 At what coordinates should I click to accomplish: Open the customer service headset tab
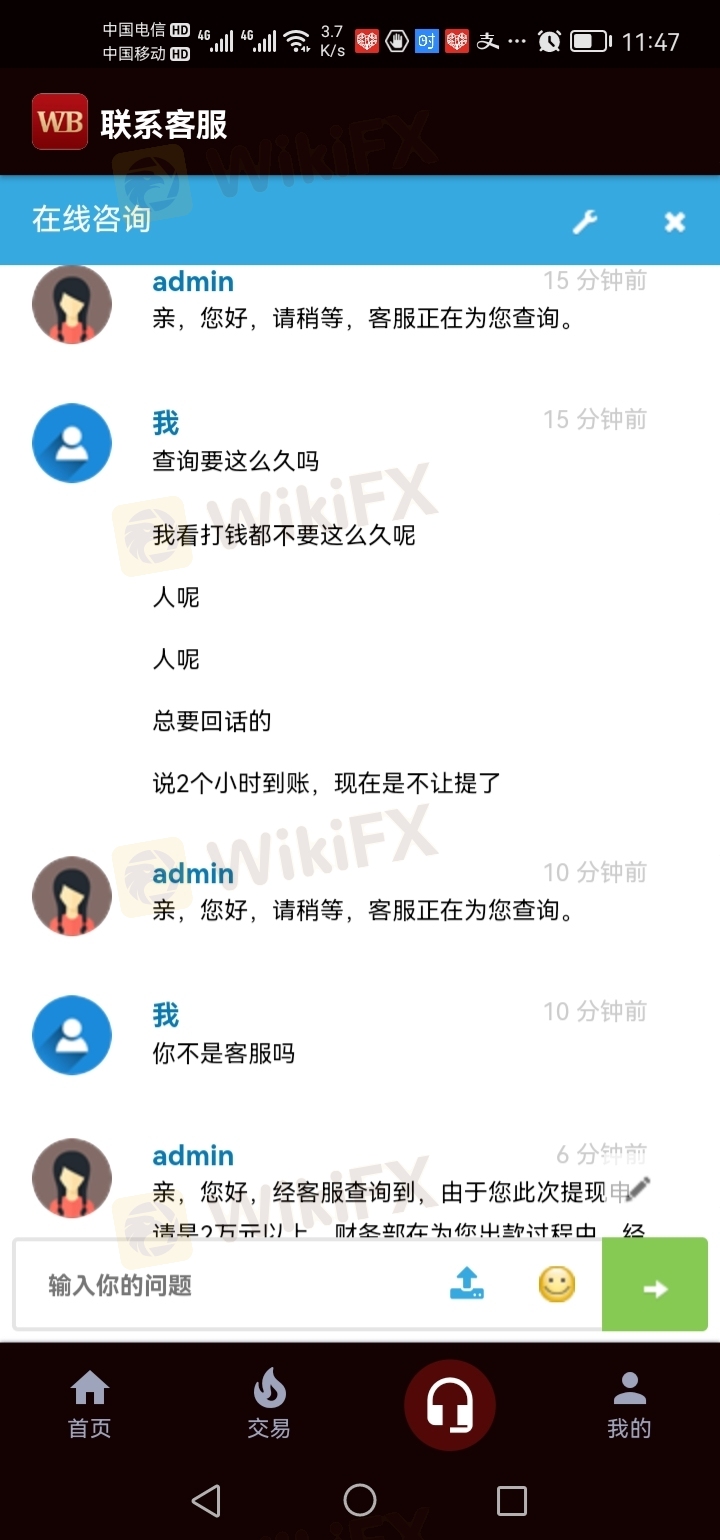450,1405
